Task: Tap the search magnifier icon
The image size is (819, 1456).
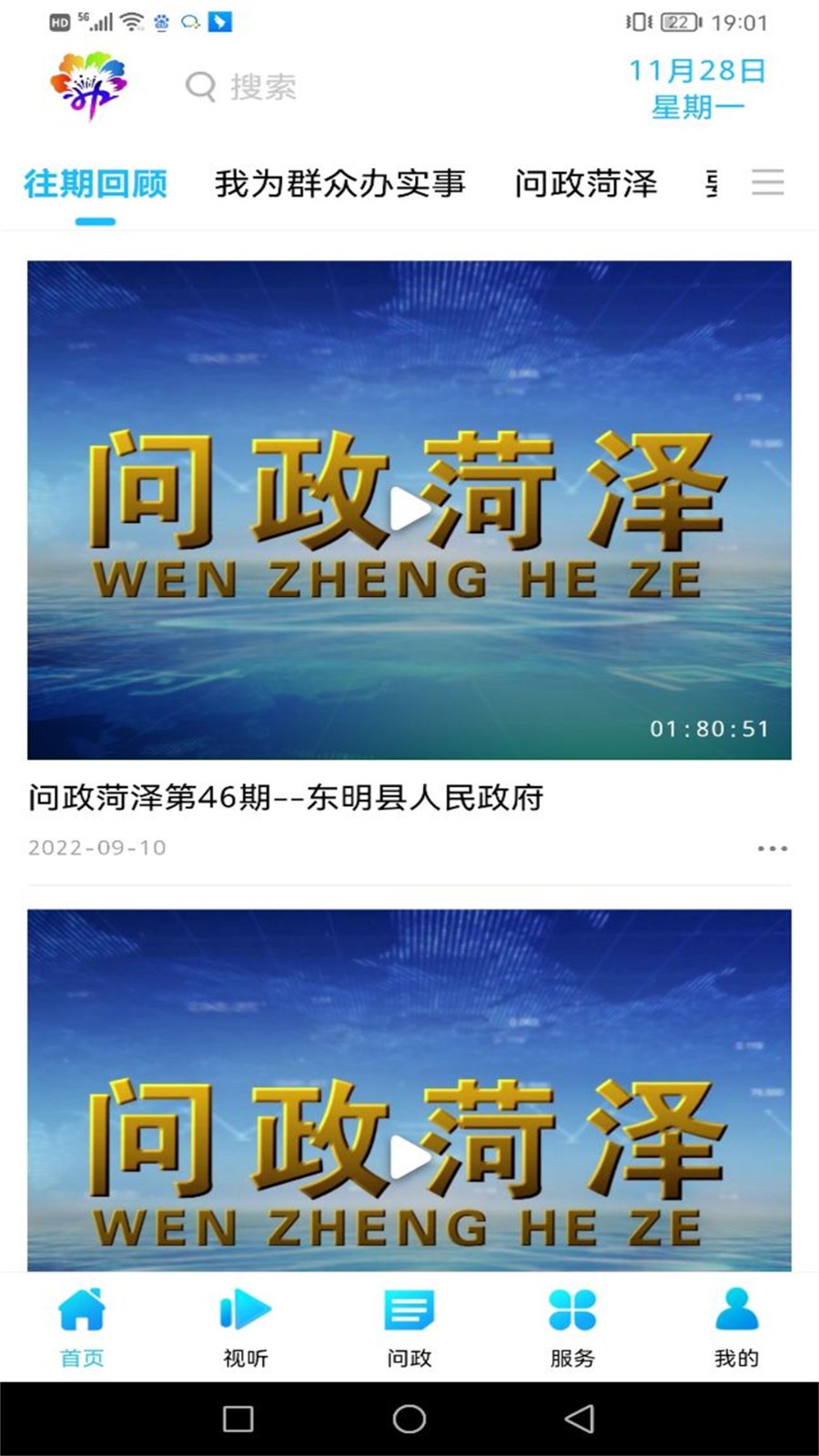Action: tap(198, 86)
